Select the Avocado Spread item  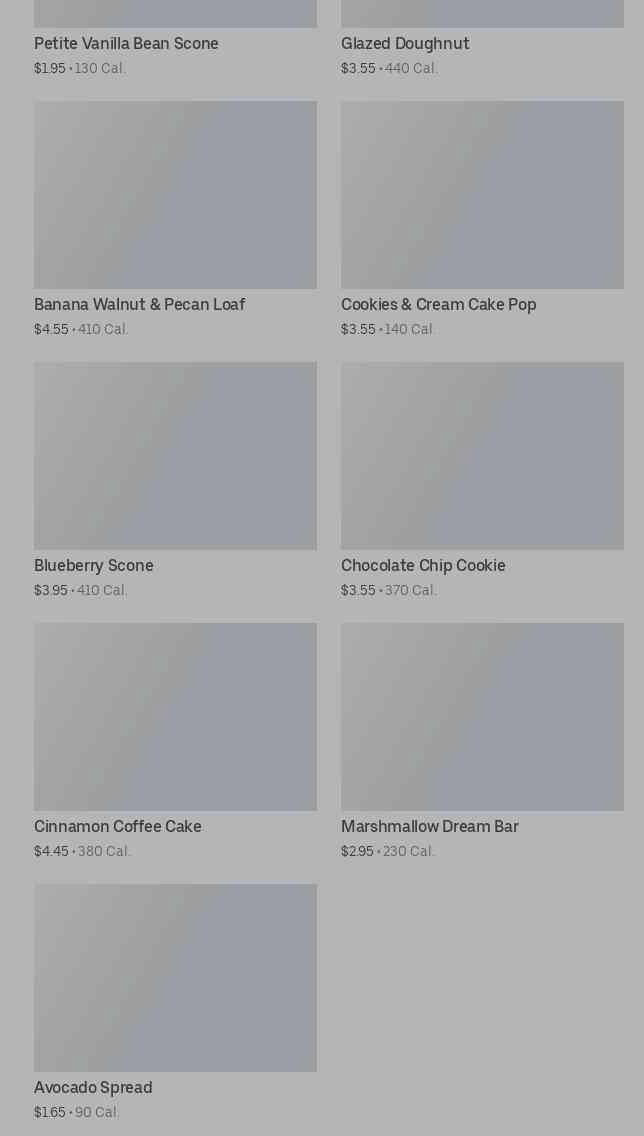175,979
